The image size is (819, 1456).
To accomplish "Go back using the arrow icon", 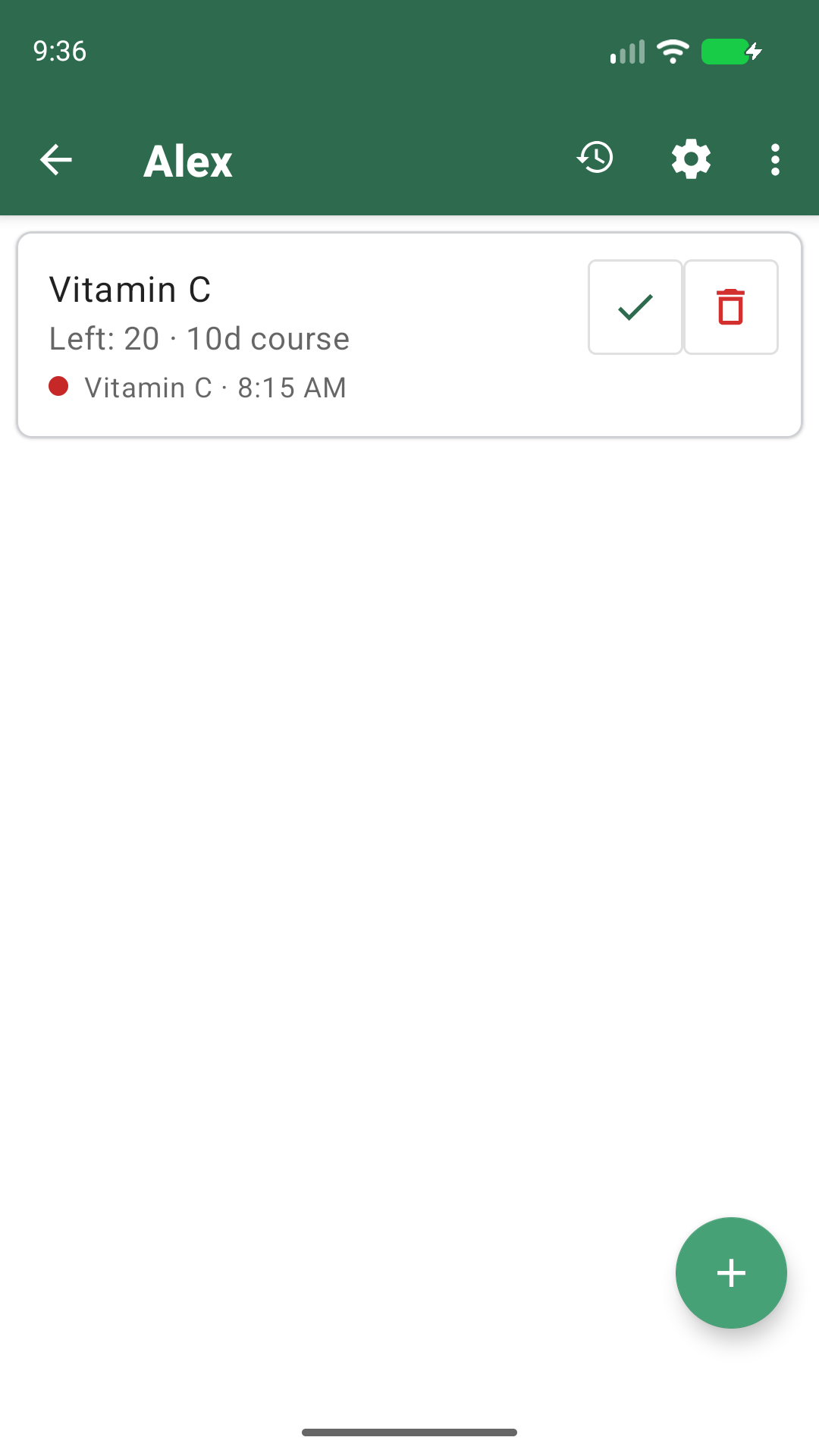I will pyautogui.click(x=55, y=160).
